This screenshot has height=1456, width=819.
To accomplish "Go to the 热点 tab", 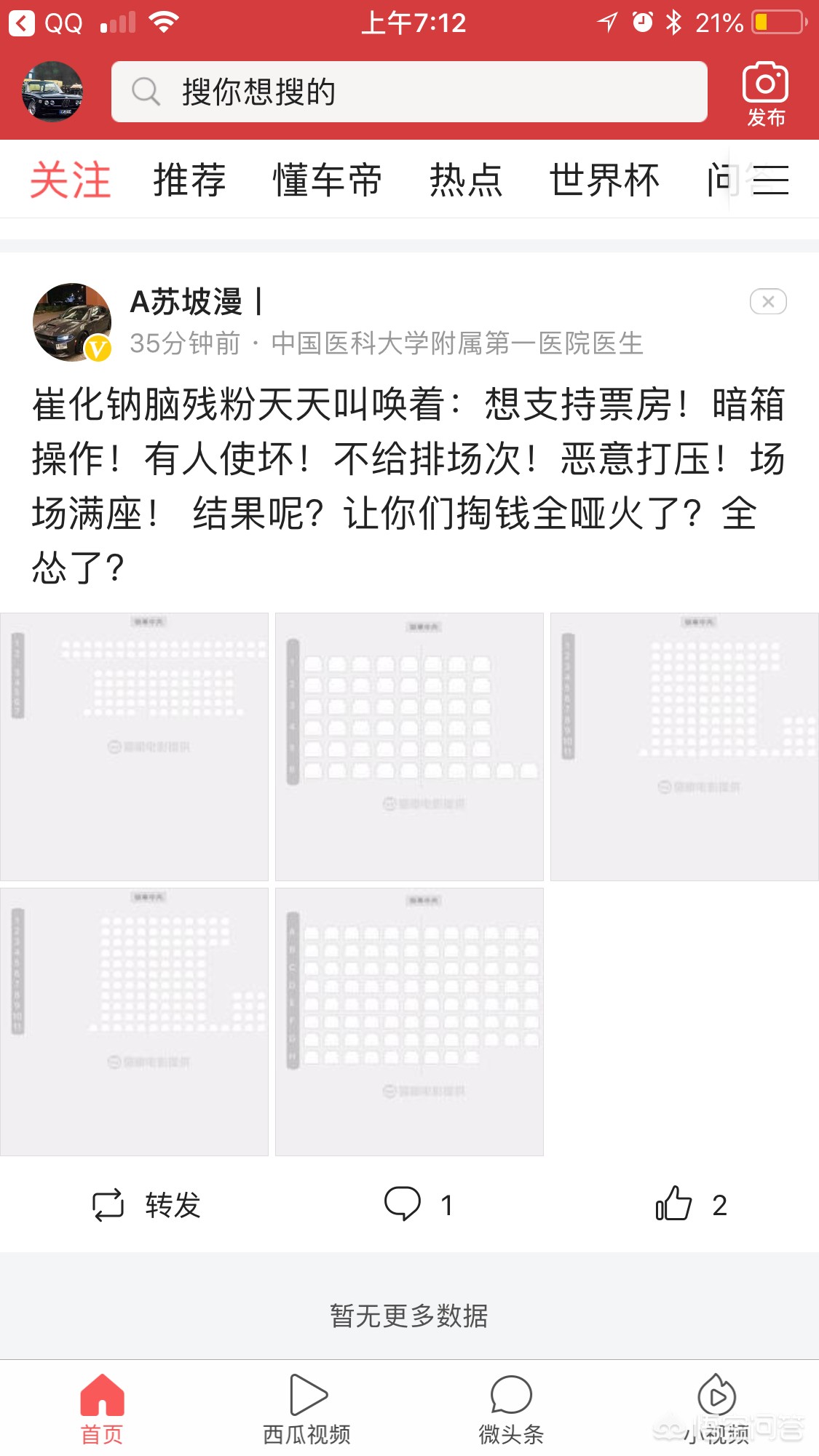I will [x=466, y=180].
